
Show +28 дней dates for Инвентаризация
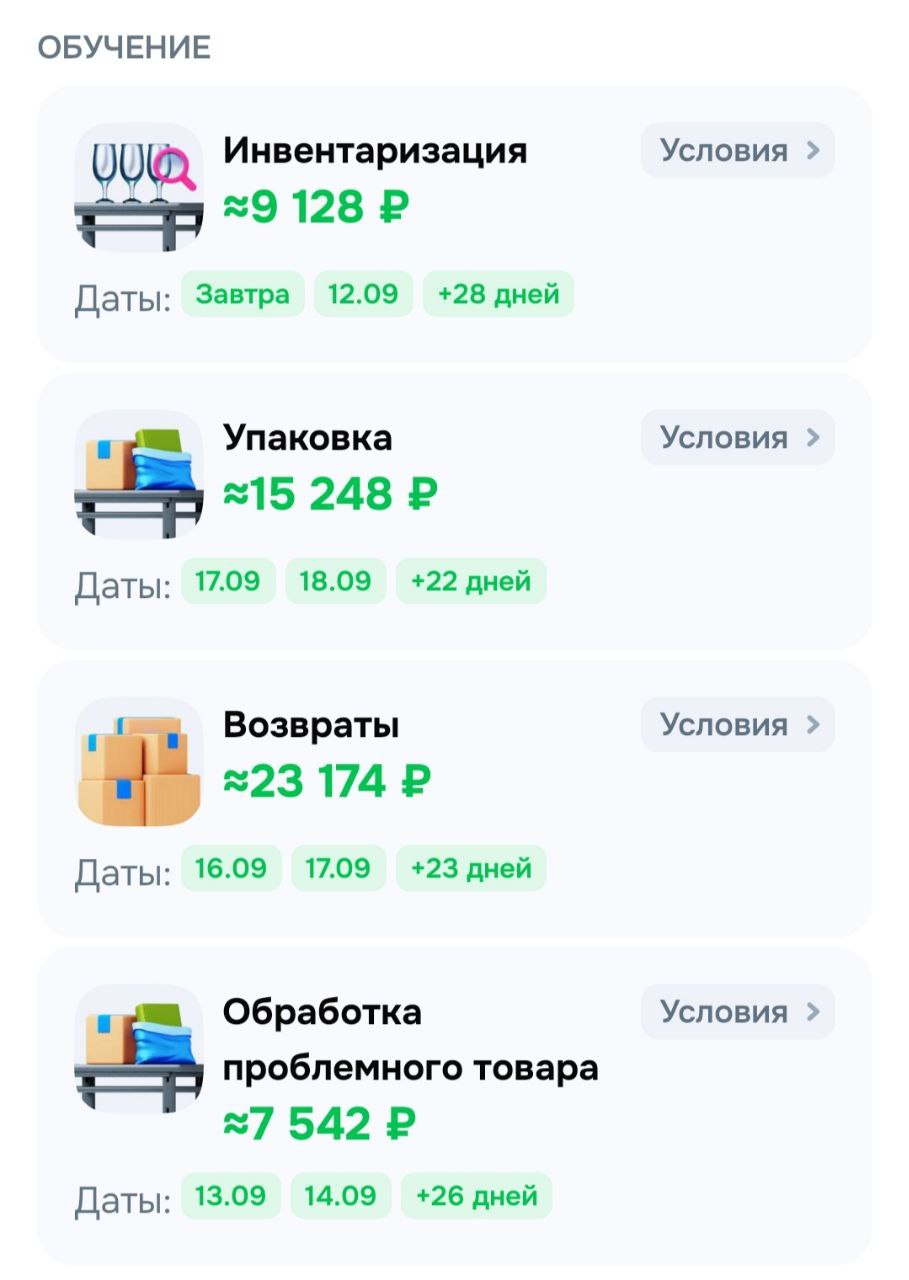coord(498,295)
